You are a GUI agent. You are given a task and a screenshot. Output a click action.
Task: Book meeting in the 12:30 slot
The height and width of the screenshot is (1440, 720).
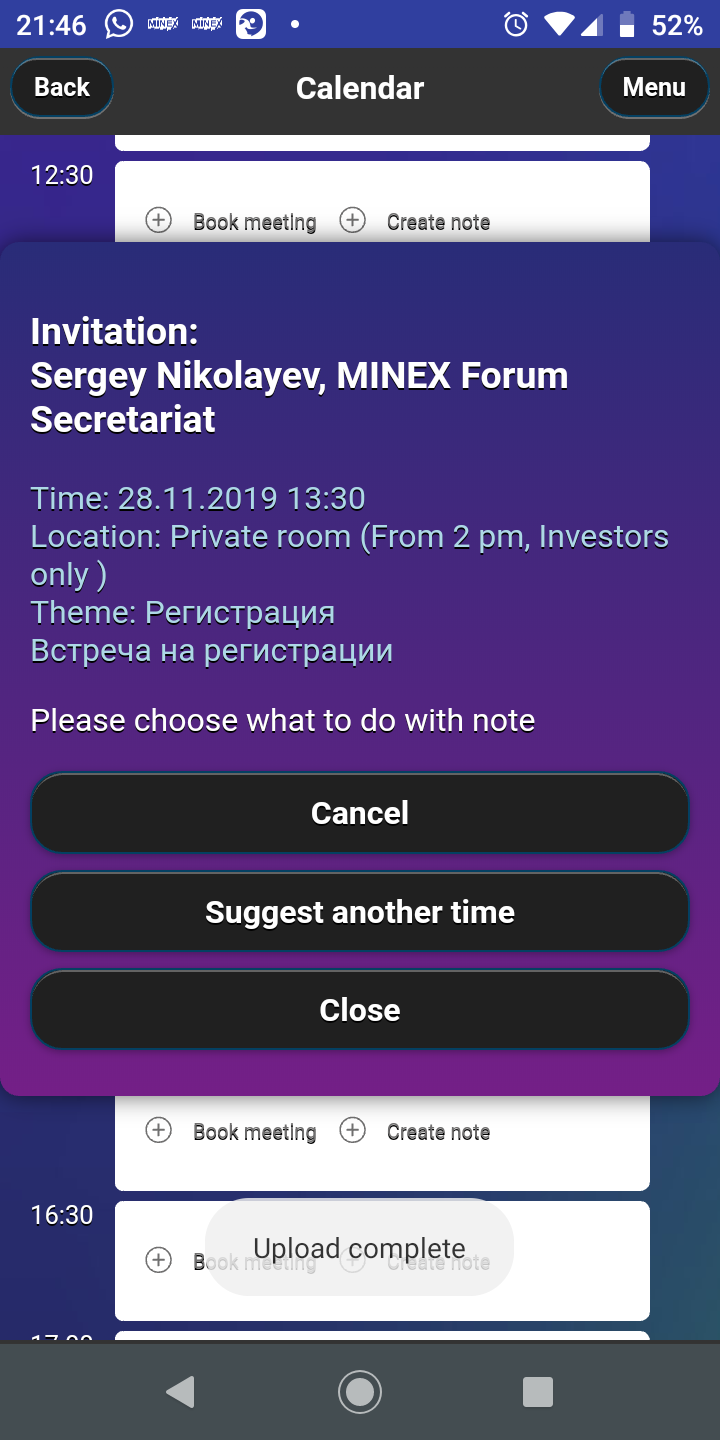[x=231, y=222]
